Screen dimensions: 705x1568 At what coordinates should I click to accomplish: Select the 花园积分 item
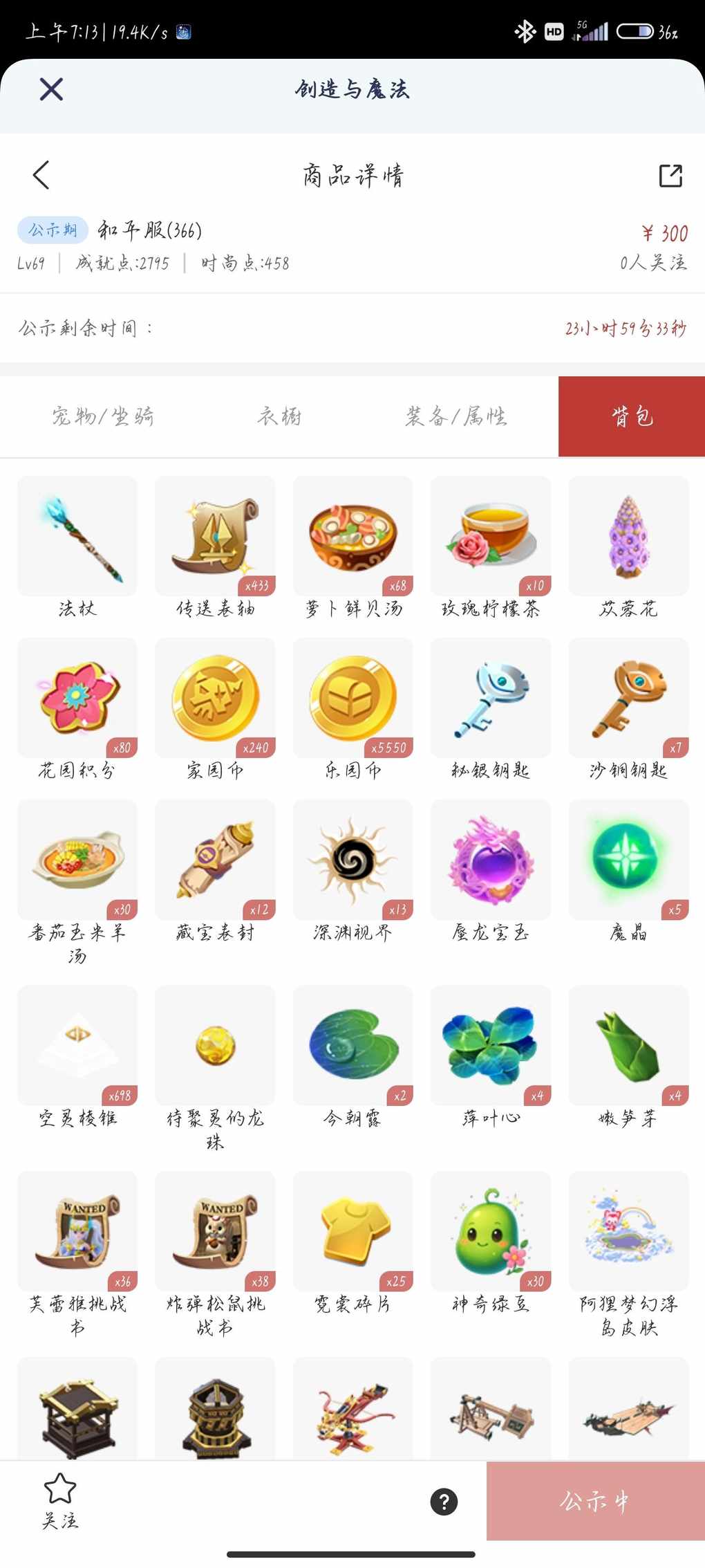[77, 699]
